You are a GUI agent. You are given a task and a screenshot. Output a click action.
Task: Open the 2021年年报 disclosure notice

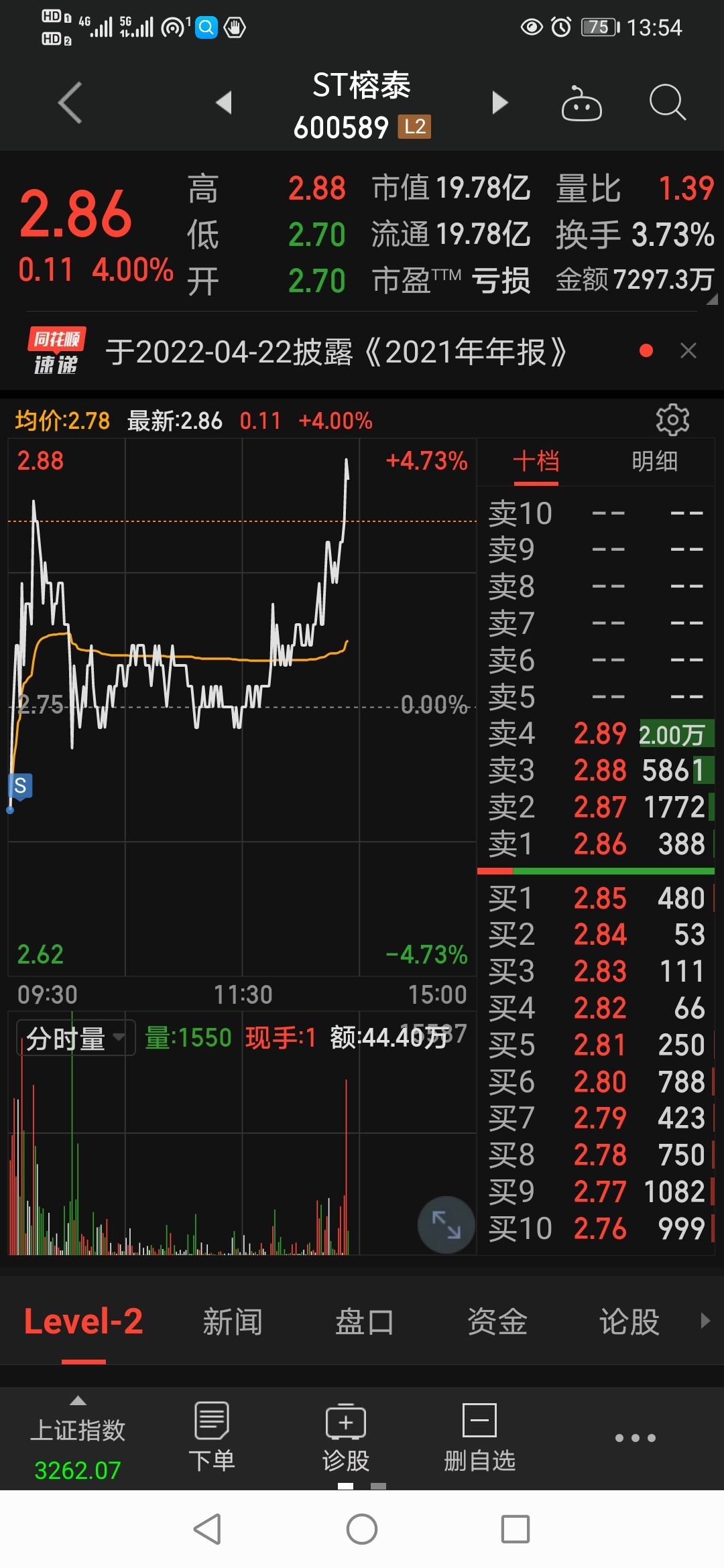[x=336, y=352]
